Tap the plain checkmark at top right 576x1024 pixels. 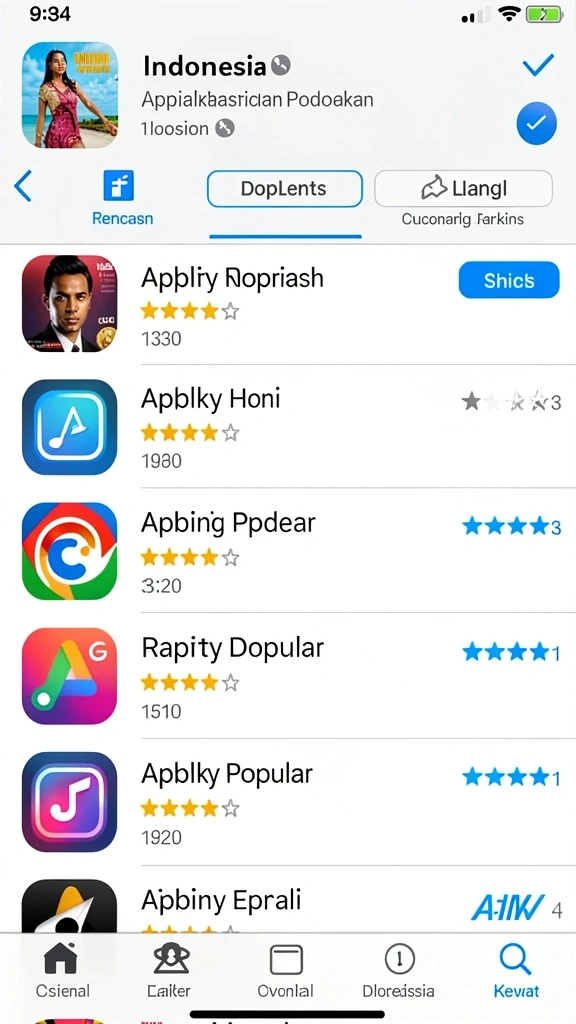pos(538,65)
